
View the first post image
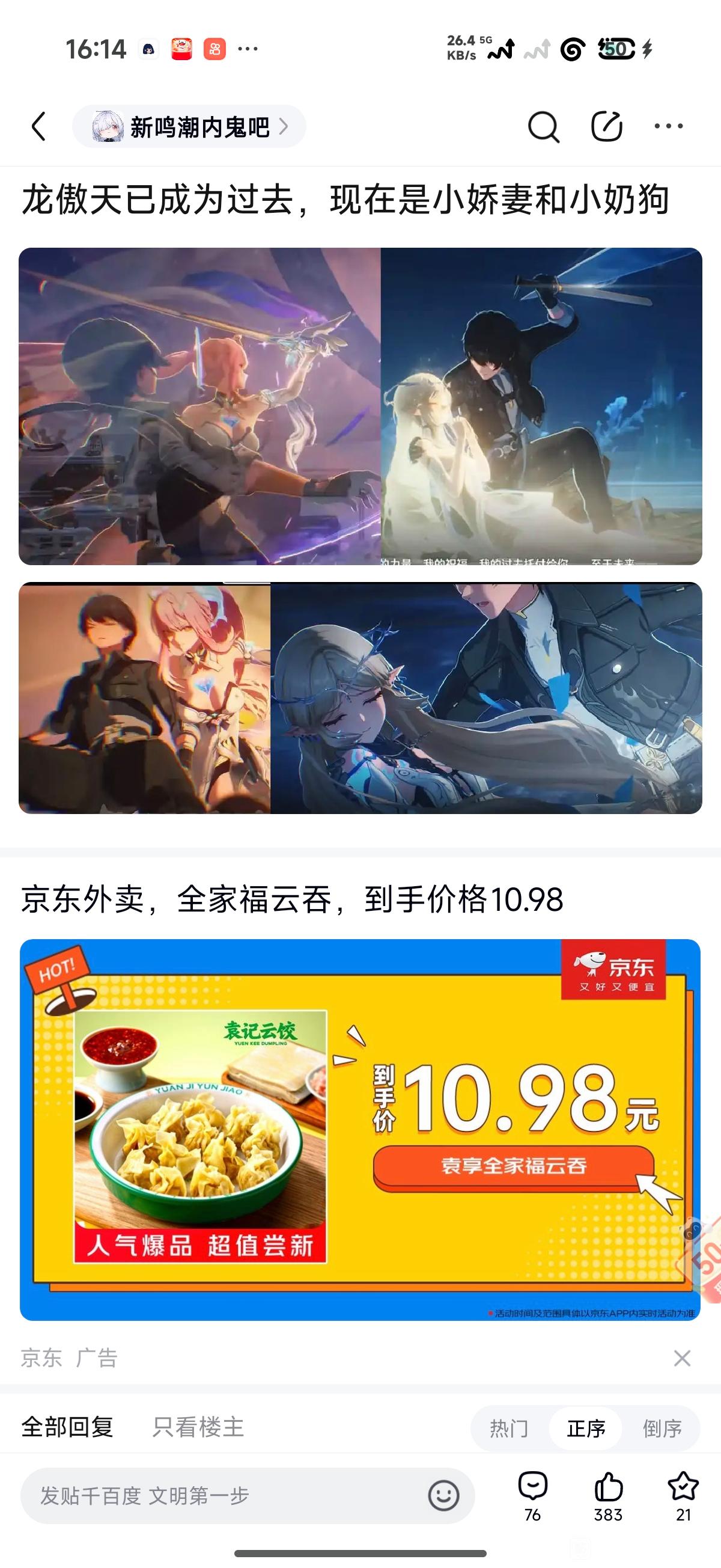pos(360,406)
